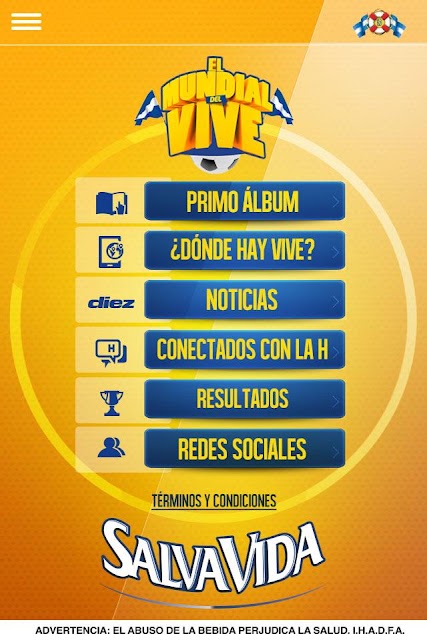427x640 pixels.
Task: Select ¿Dónde hay Vive?
Action: click(x=244, y=250)
